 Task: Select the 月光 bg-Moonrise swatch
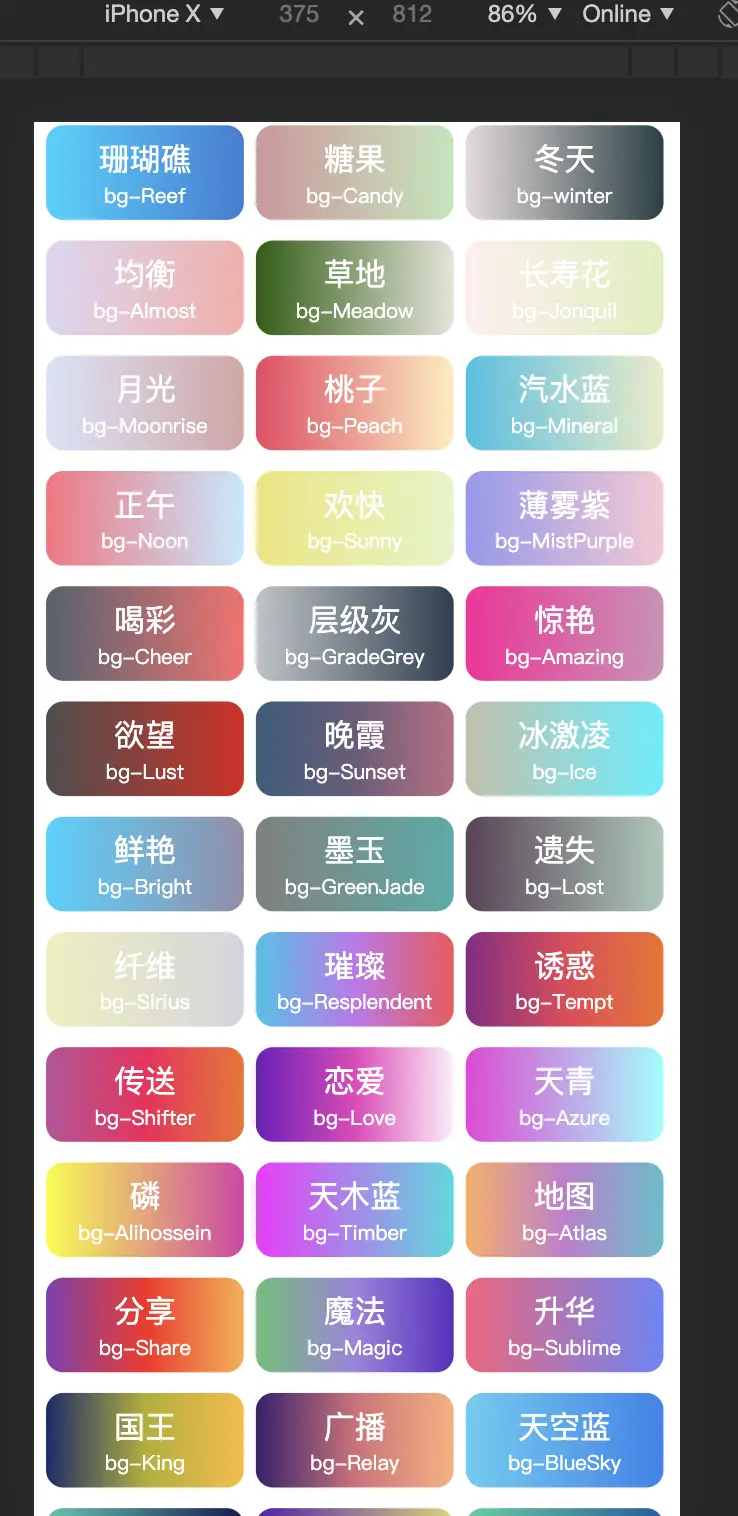click(x=145, y=403)
